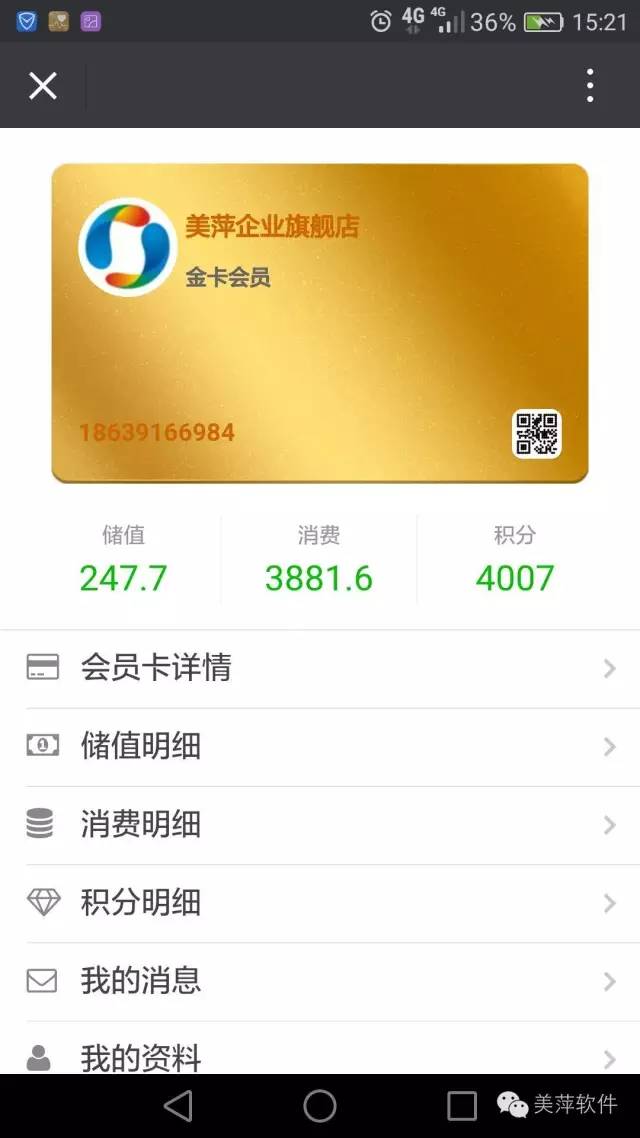The height and width of the screenshot is (1138, 640).
Task: Close the membership card page
Action: pos(43,86)
